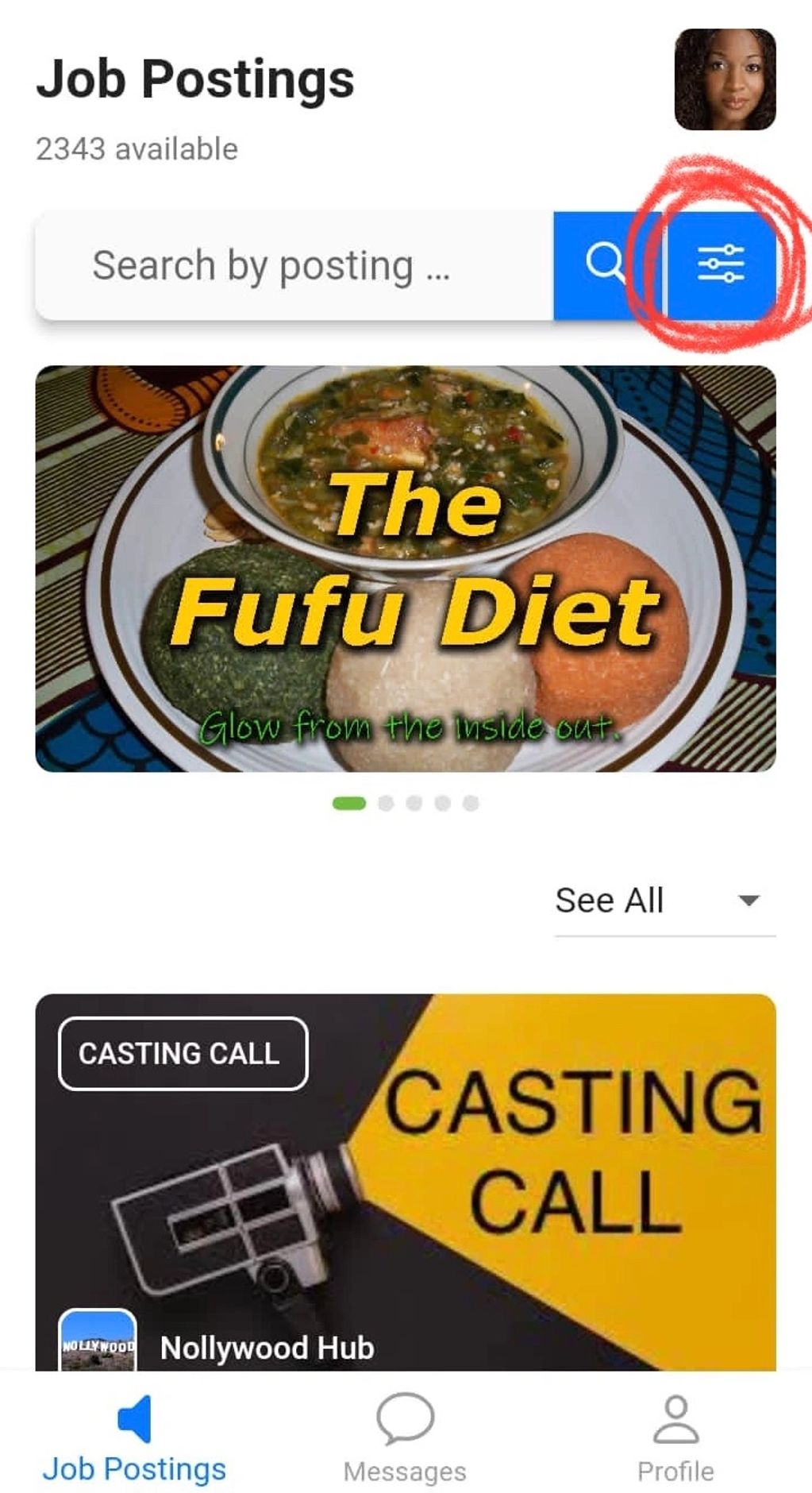Image resolution: width=812 pixels, height=1493 pixels.
Task: Tap the search magnifier button
Action: pyautogui.click(x=606, y=264)
